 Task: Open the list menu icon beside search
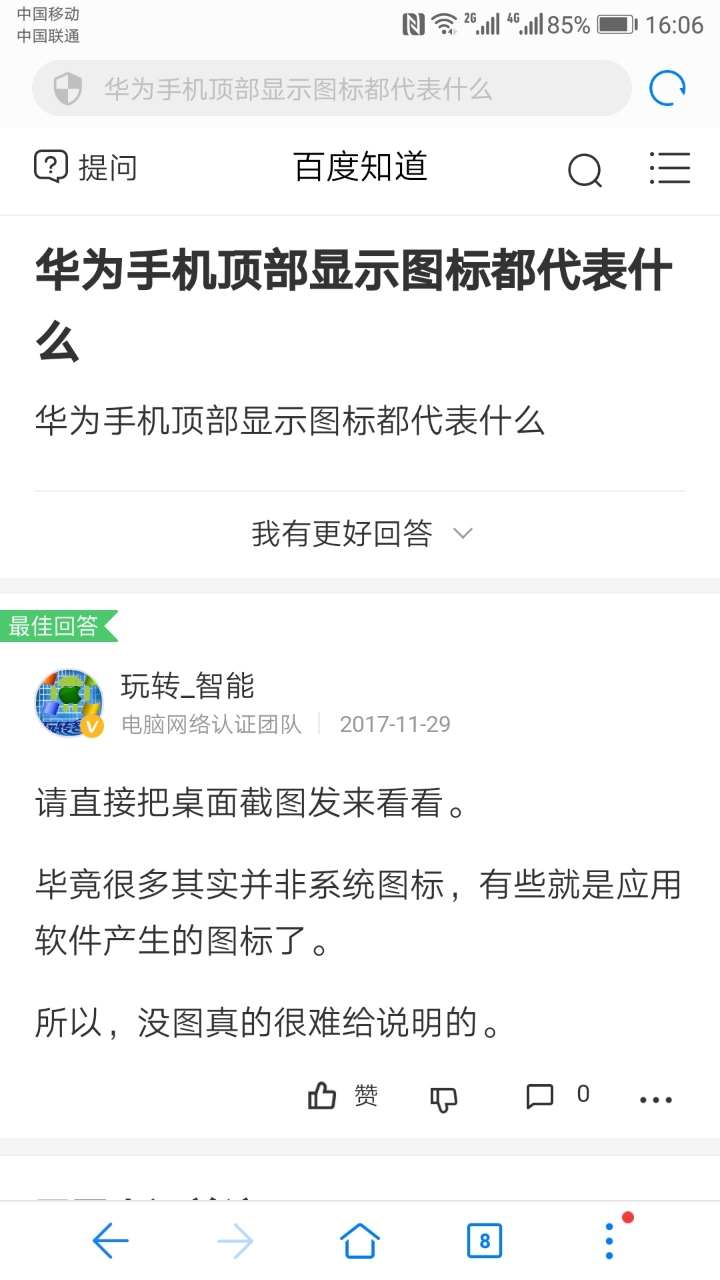point(669,169)
